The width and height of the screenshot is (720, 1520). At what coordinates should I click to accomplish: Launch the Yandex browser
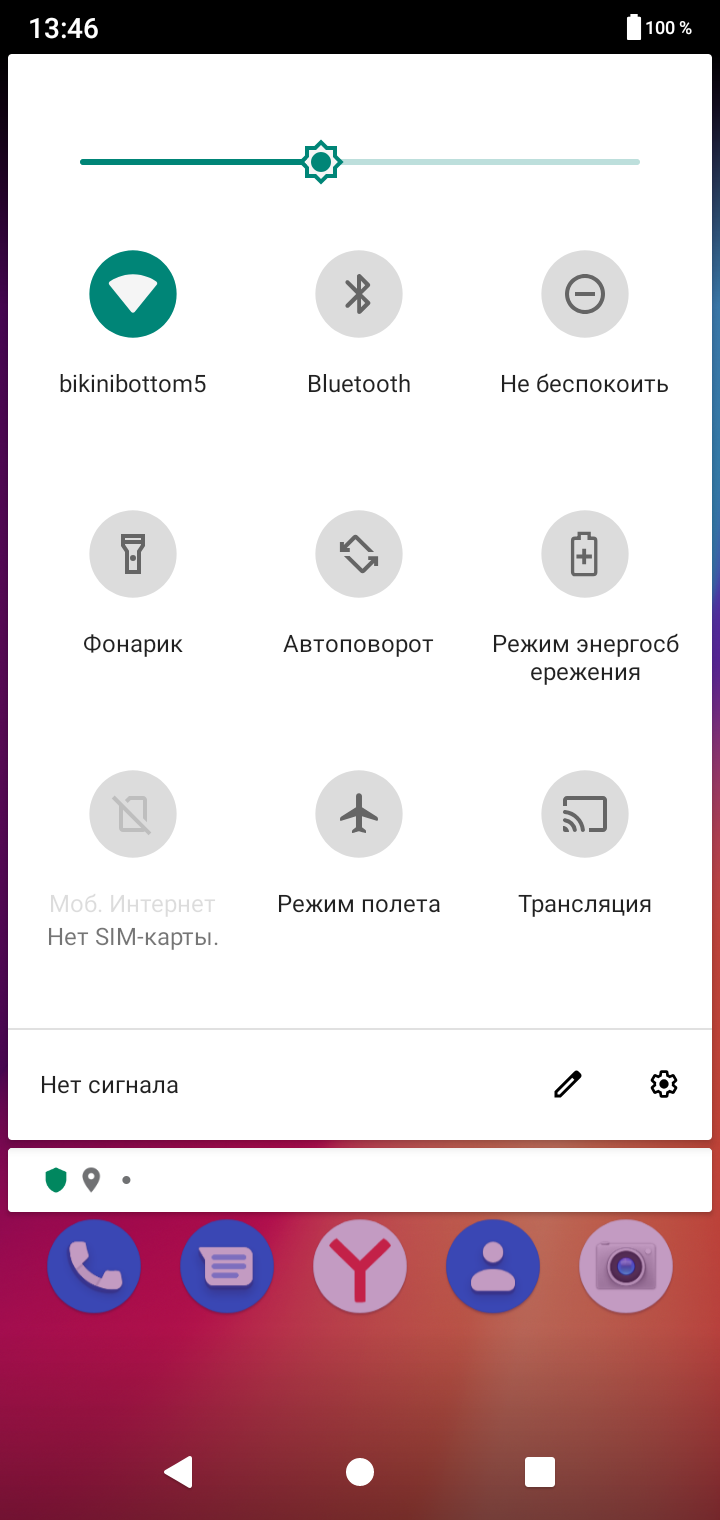click(360, 1267)
